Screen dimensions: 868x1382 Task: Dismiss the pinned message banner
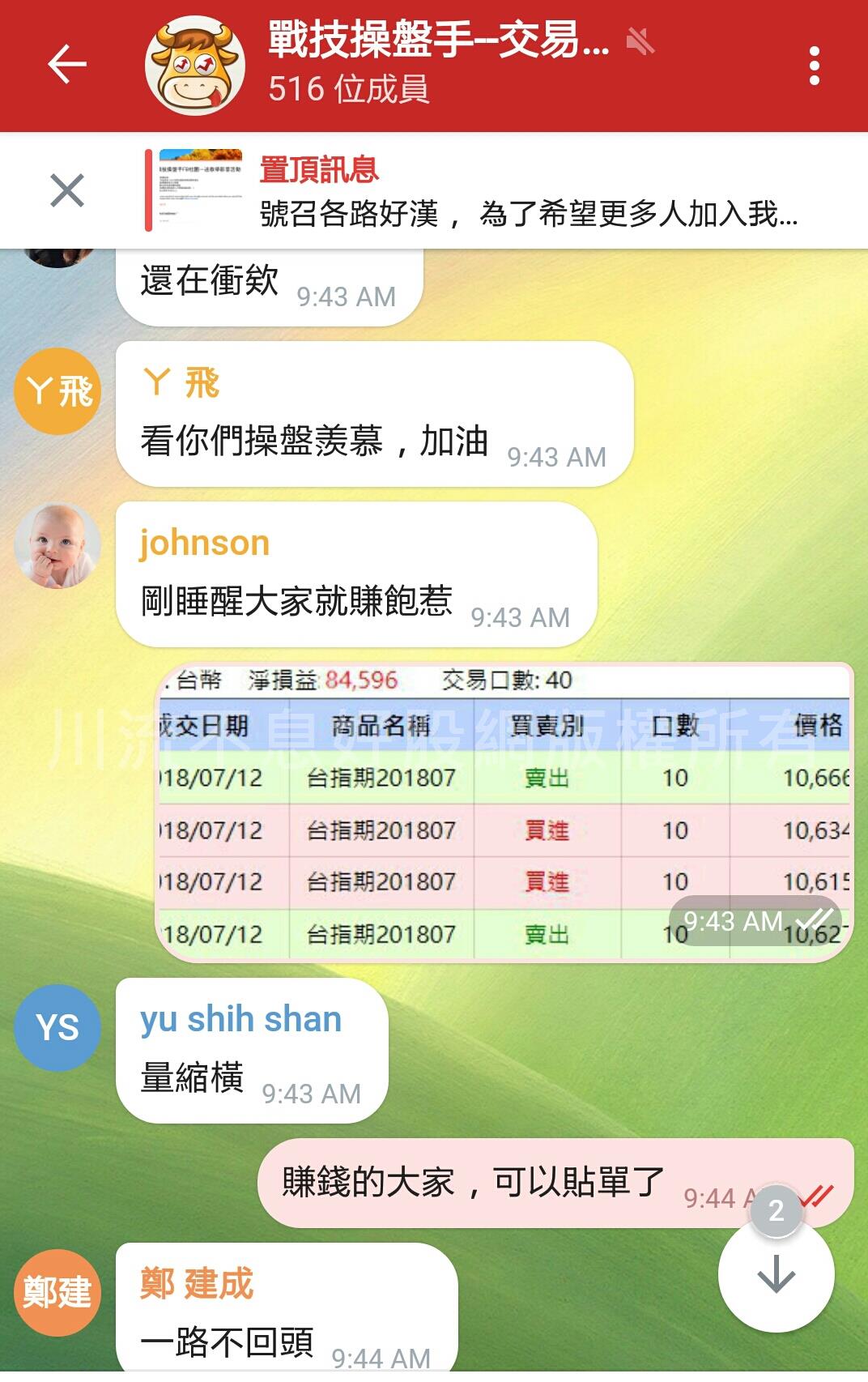pos(66,191)
